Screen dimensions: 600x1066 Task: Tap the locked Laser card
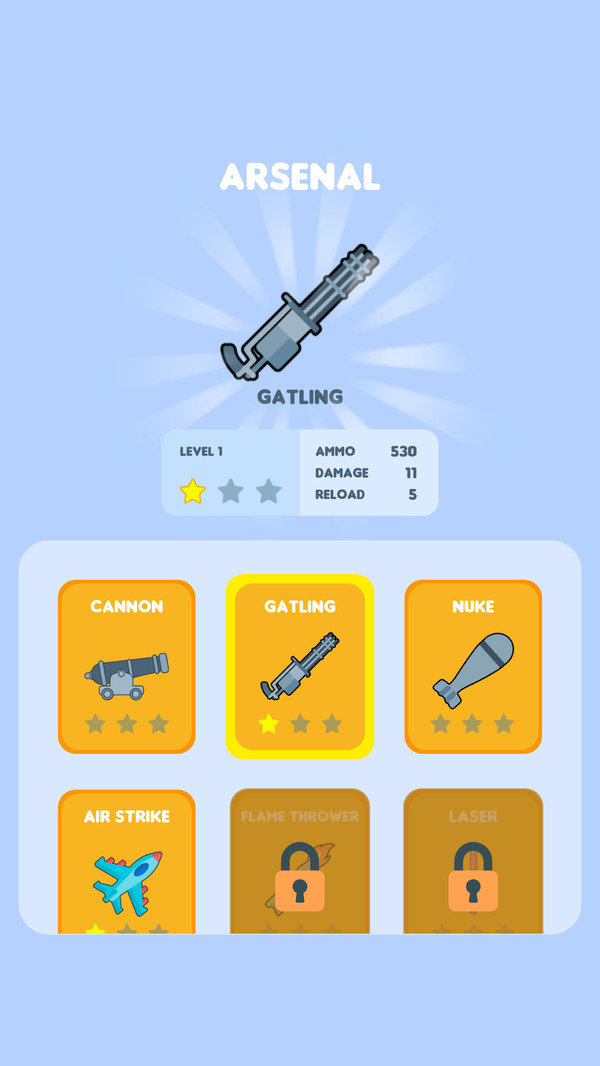click(x=473, y=861)
